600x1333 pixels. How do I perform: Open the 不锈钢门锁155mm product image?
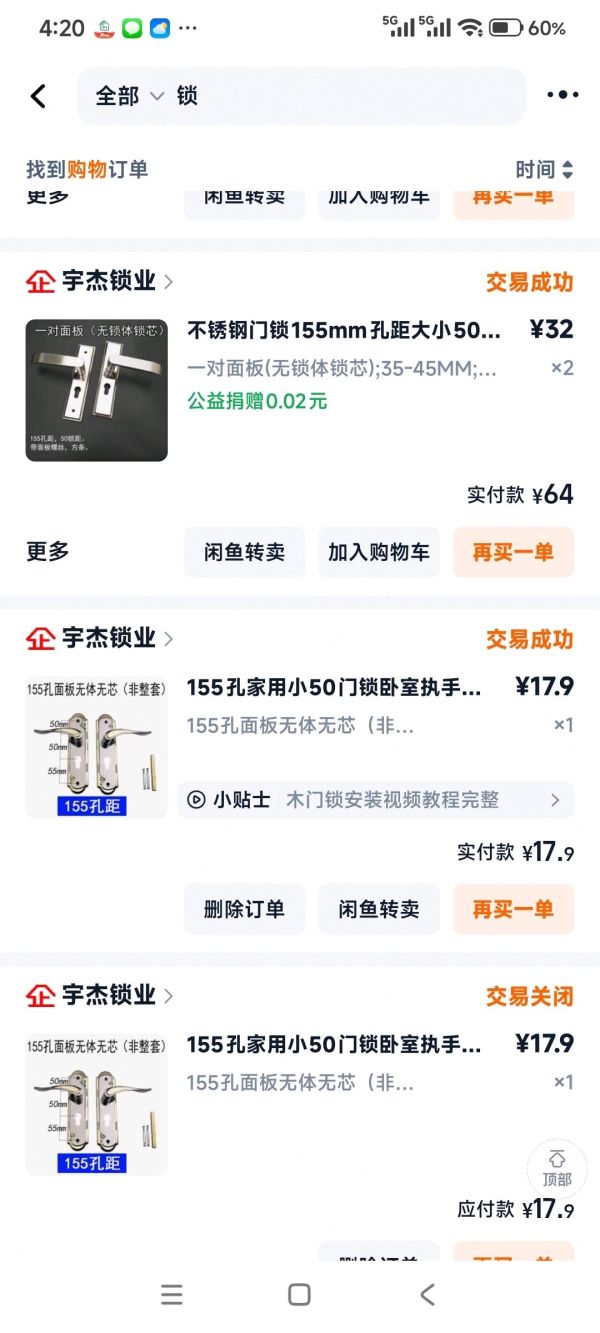96,390
